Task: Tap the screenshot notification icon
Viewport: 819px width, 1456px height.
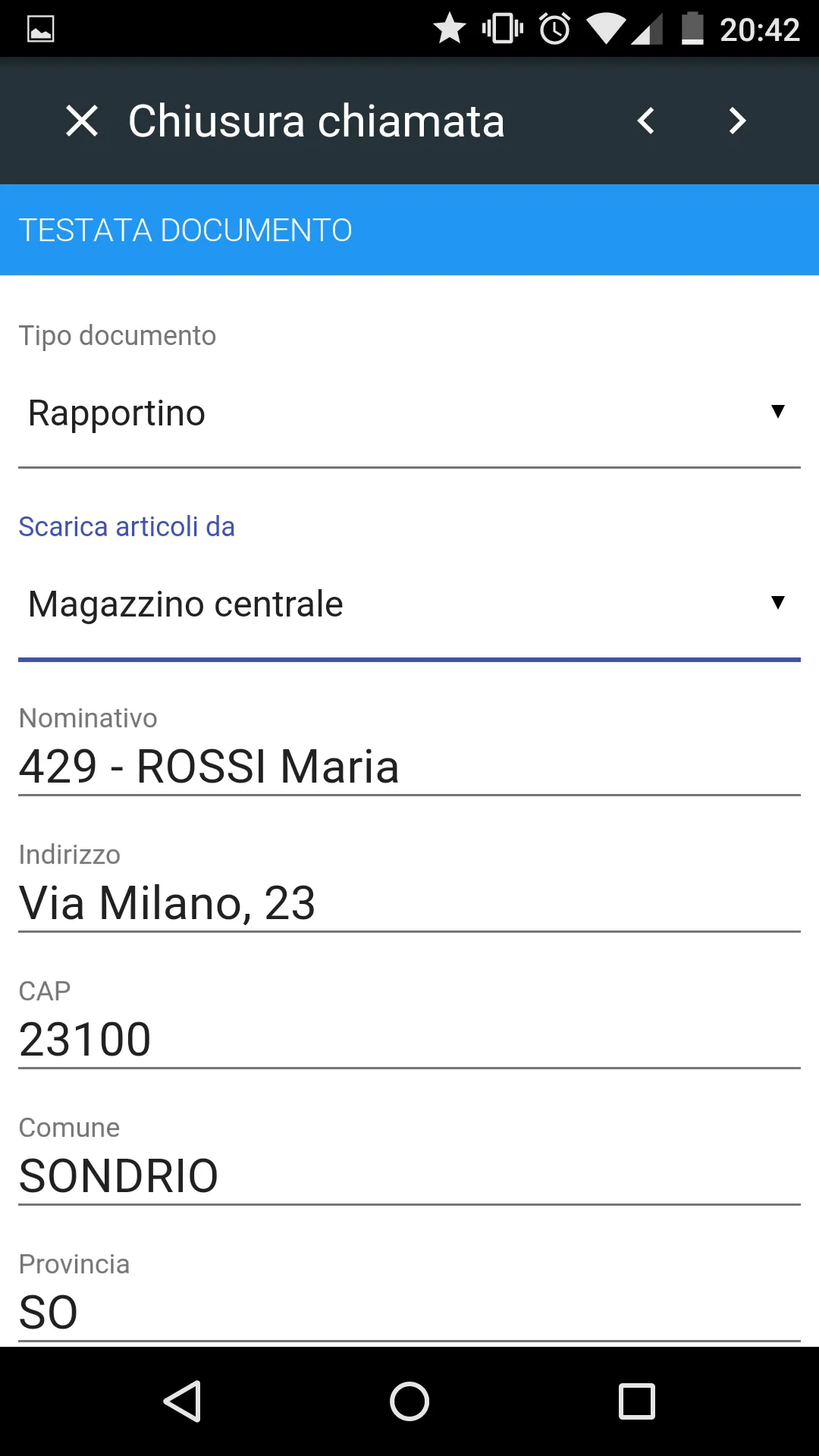Action: point(42,29)
